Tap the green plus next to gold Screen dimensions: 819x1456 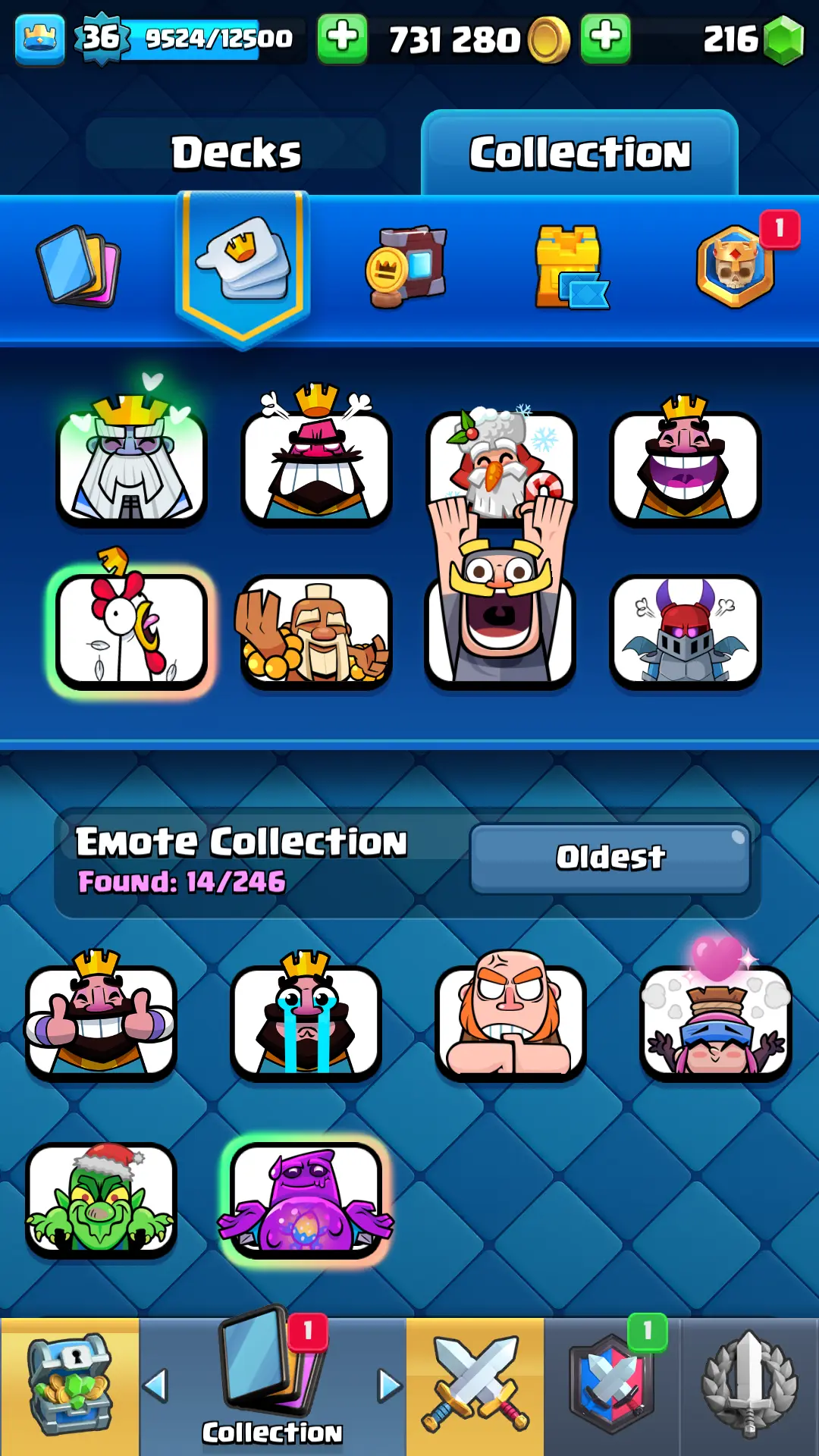[x=605, y=38]
